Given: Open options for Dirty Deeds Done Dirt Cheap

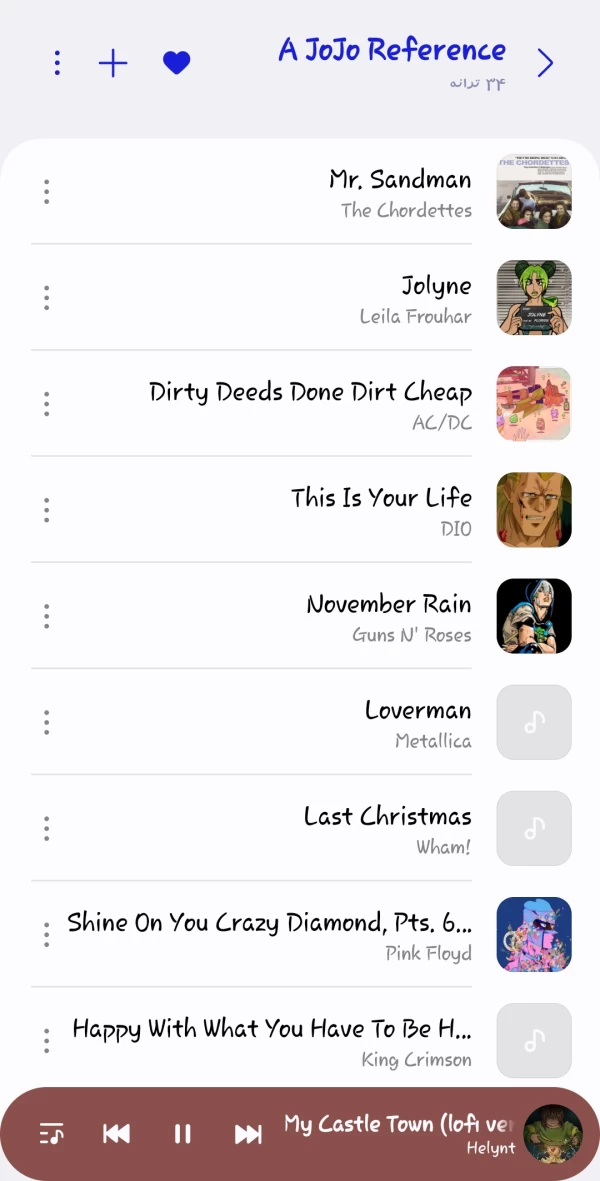Looking at the screenshot, I should coord(47,404).
